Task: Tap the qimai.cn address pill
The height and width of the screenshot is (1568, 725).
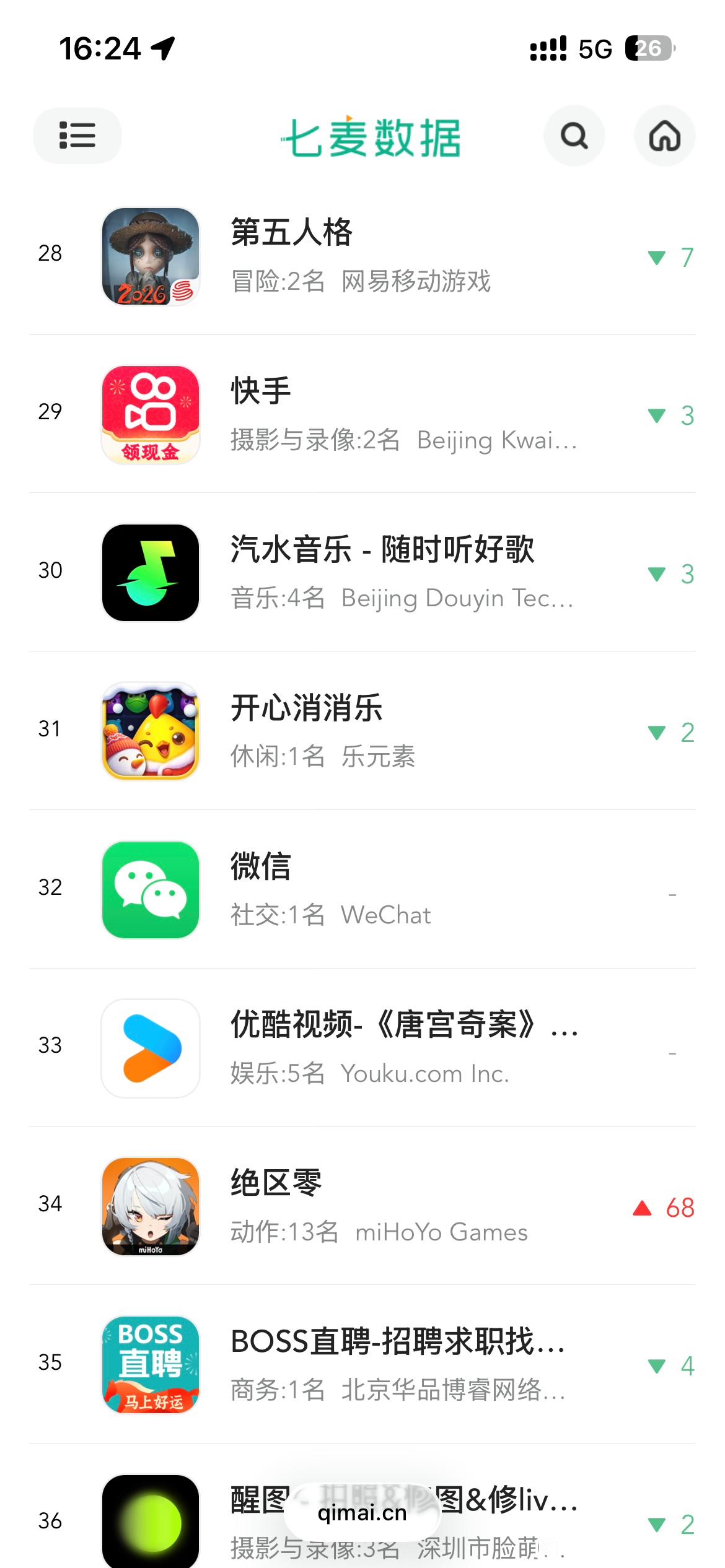Action: coord(362,1513)
